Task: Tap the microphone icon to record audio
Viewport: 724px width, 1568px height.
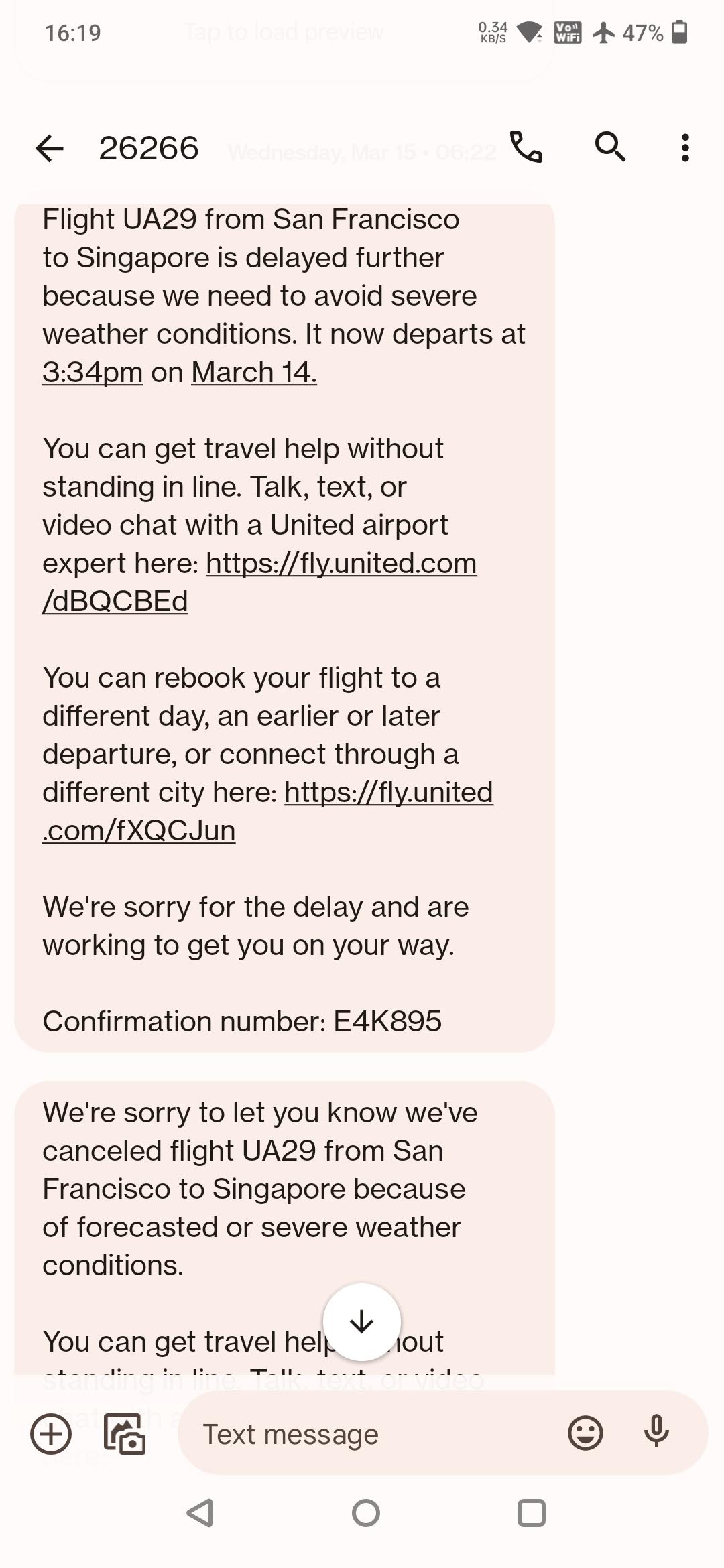Action: point(655,1433)
